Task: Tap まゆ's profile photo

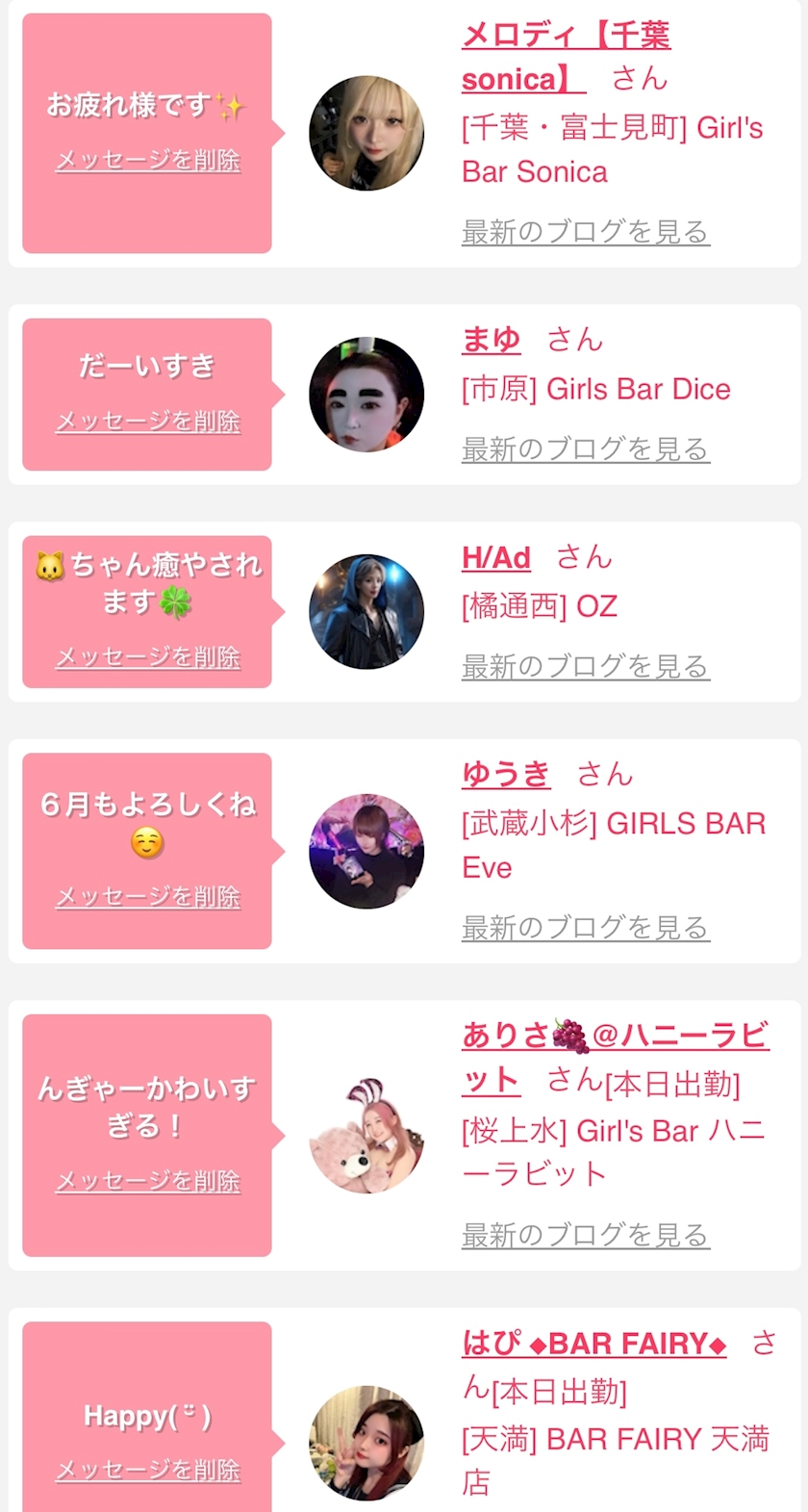Action: click(x=366, y=395)
